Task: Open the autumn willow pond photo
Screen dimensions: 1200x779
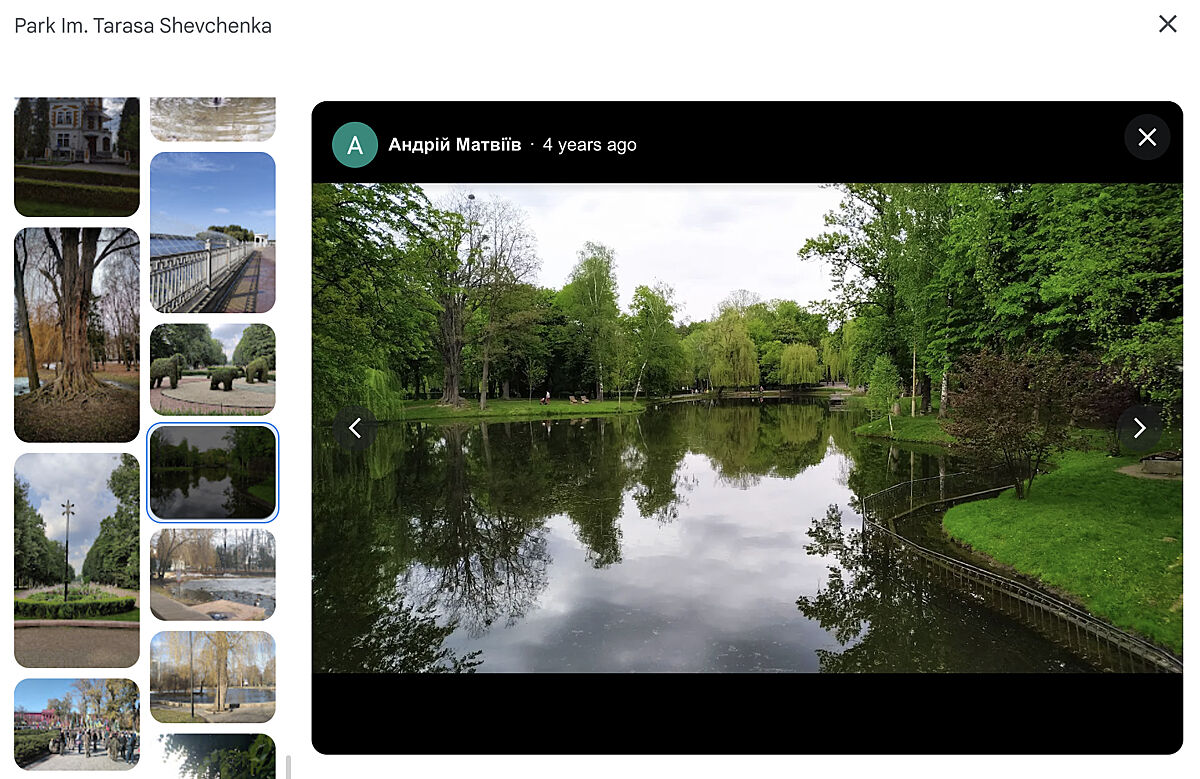Action: pos(212,676)
